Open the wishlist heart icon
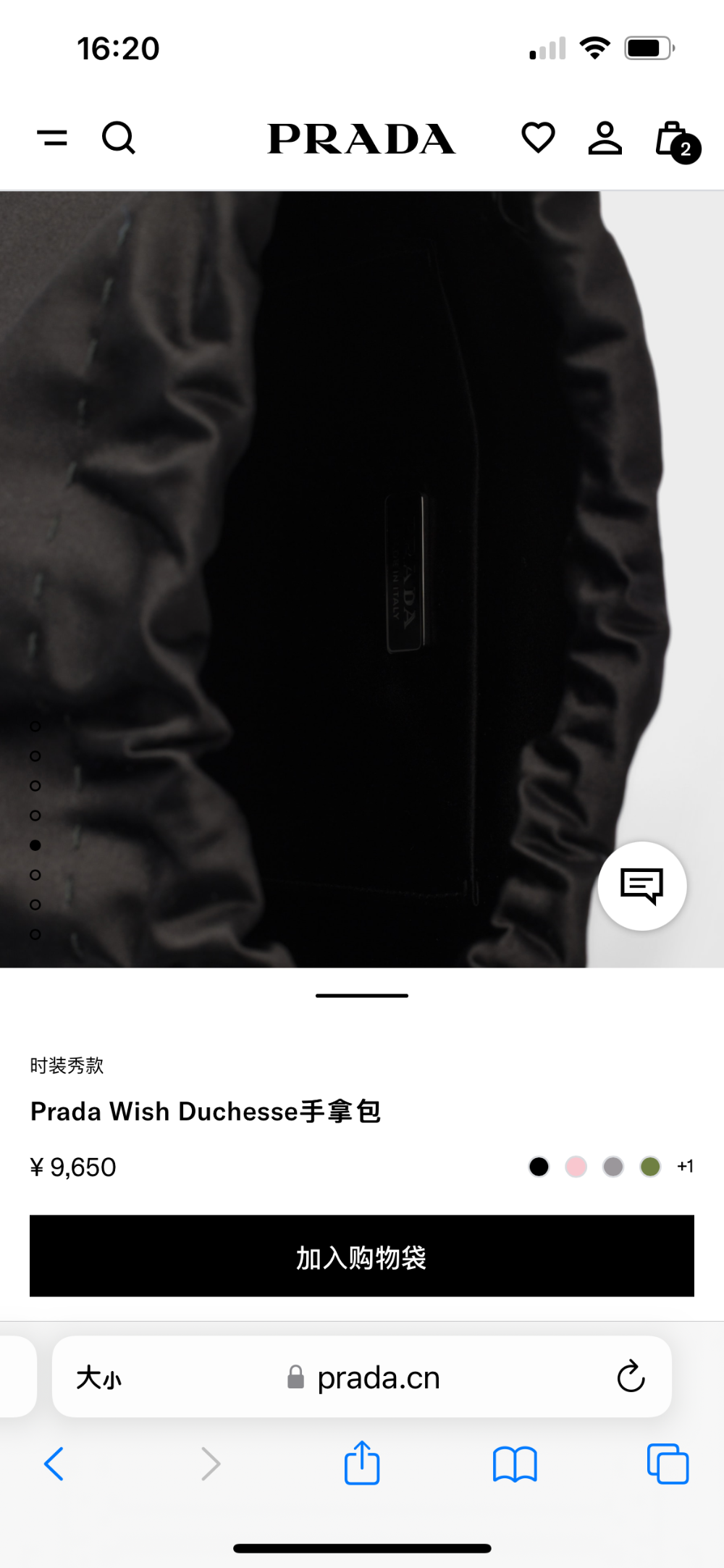 point(538,138)
